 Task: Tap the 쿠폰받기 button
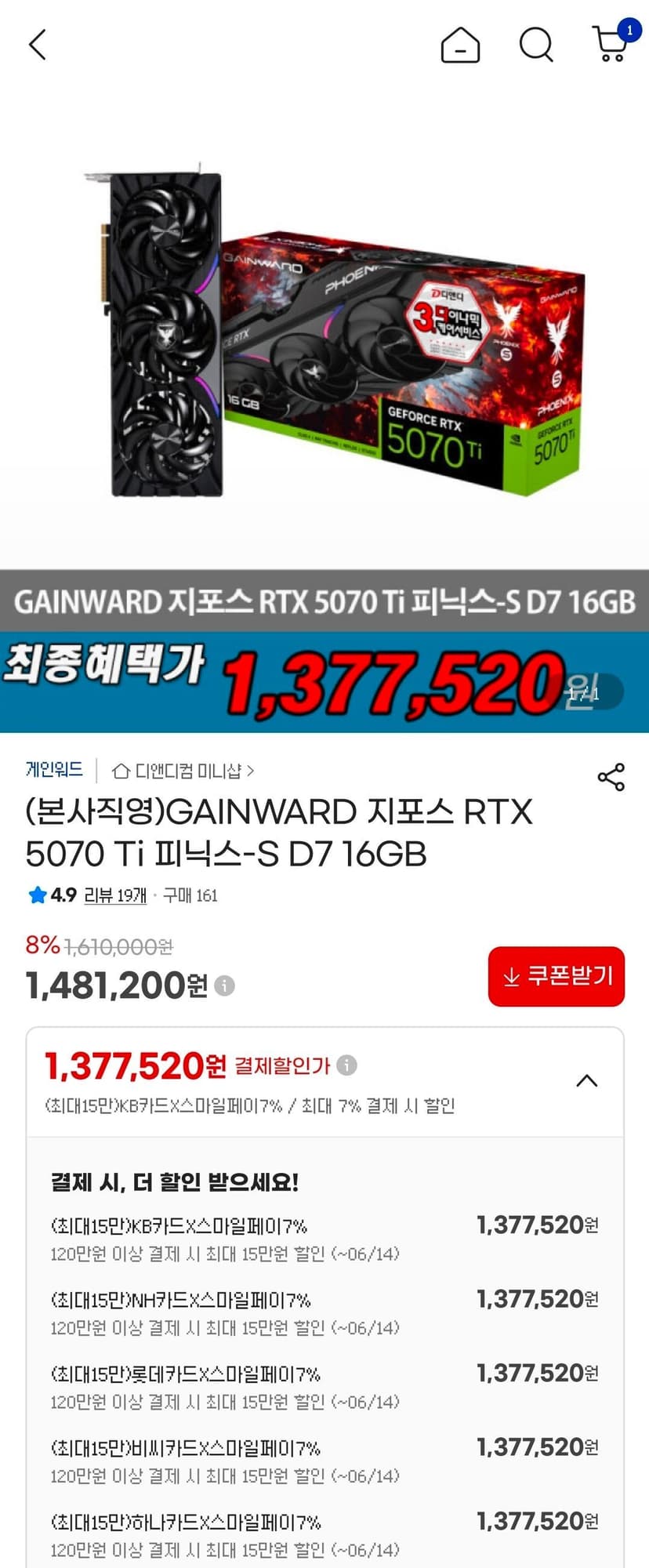pyautogui.click(x=557, y=976)
